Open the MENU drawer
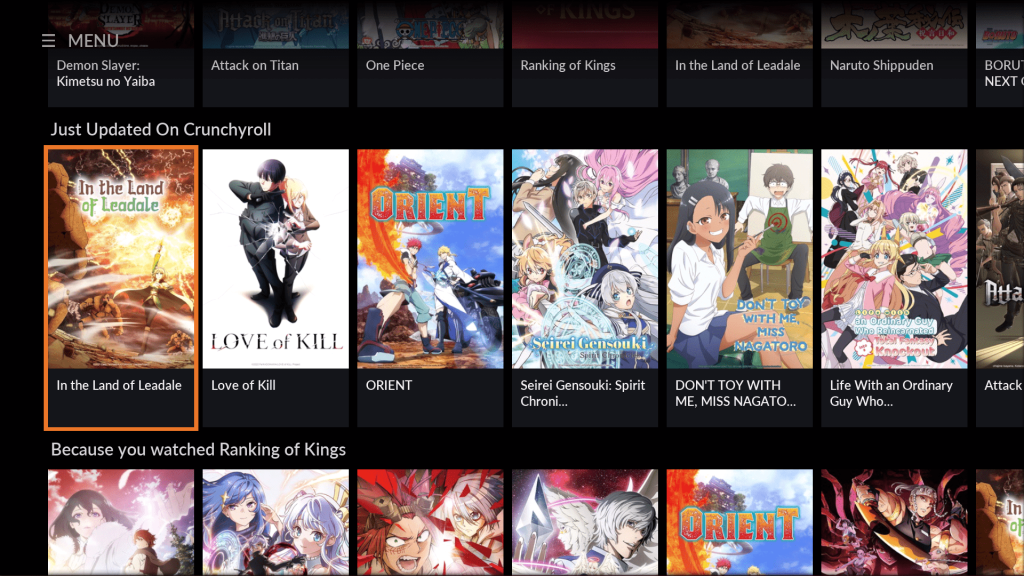Image resolution: width=1024 pixels, height=576 pixels. tap(80, 41)
